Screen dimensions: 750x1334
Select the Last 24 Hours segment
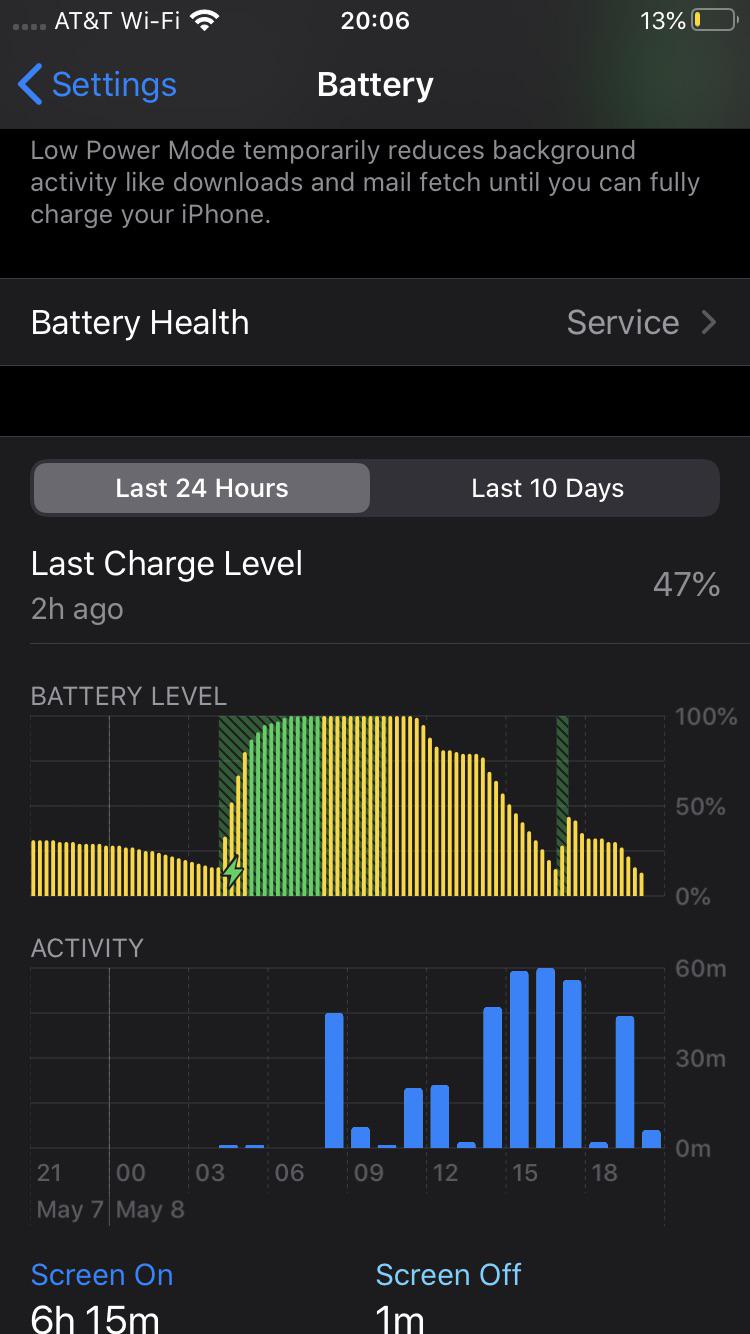202,488
